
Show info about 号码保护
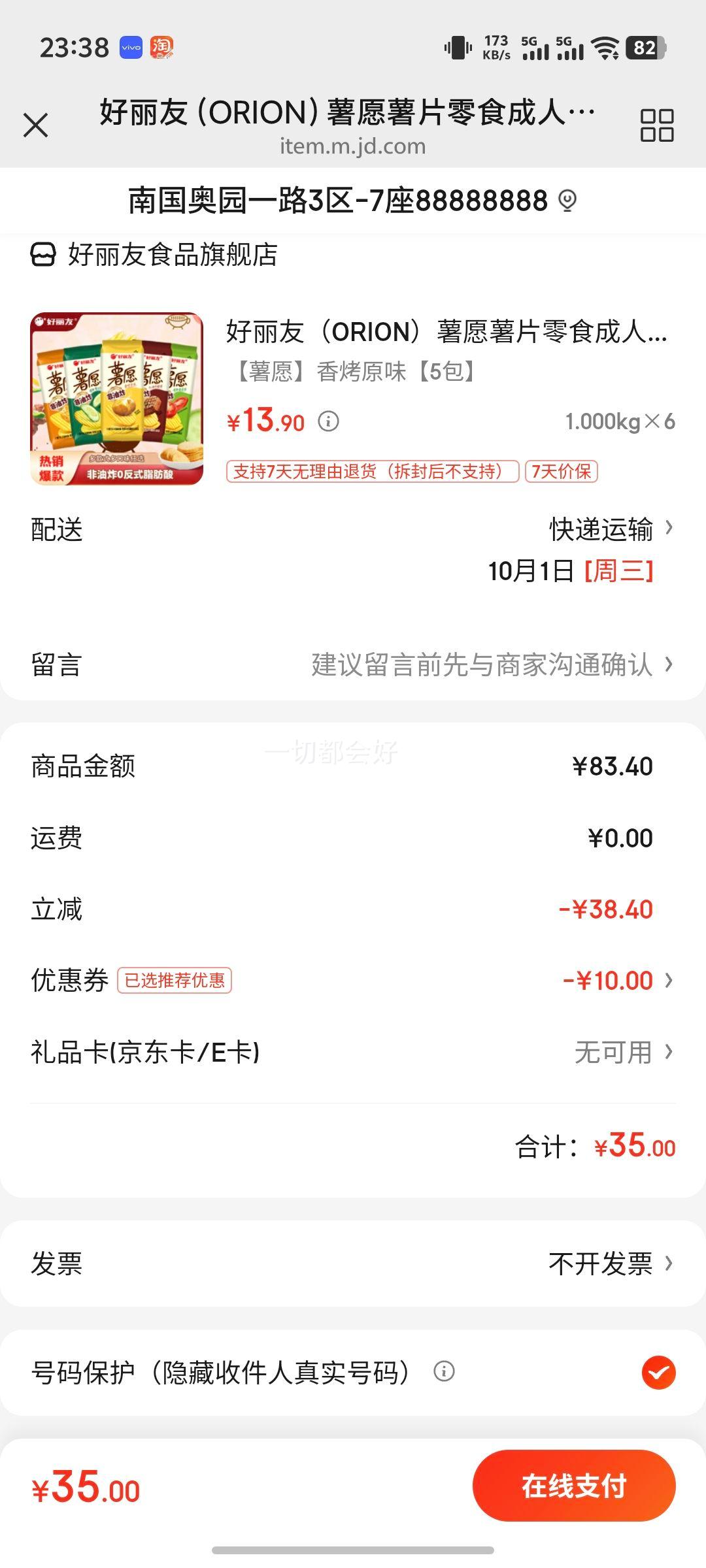(x=444, y=1371)
